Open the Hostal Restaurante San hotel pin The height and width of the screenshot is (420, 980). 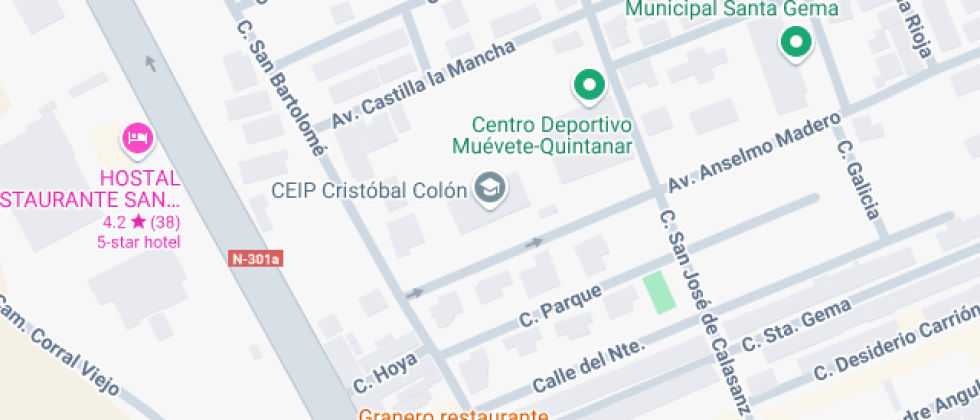pos(138,139)
